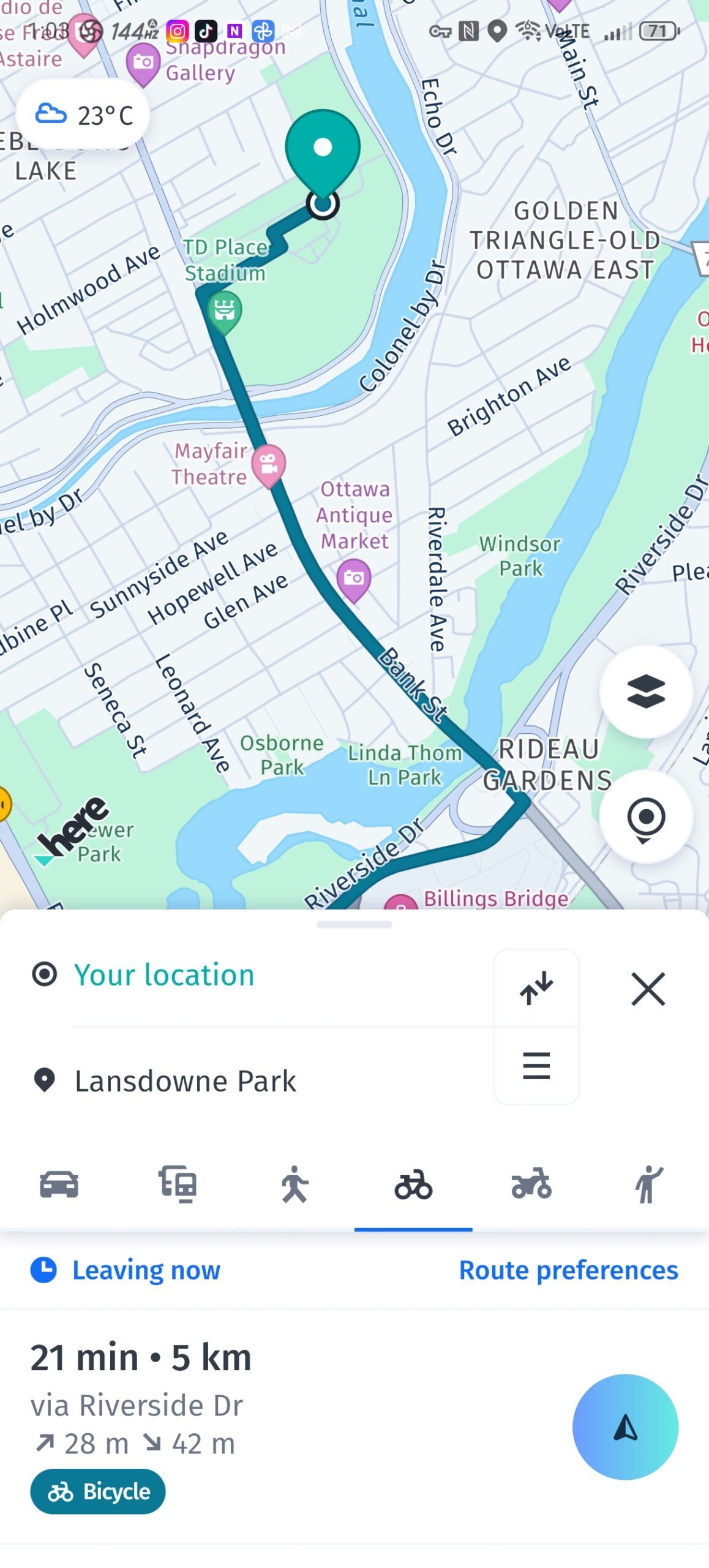Switch to car travel mode
Image resolution: width=709 pixels, height=1568 pixels.
tap(59, 1184)
